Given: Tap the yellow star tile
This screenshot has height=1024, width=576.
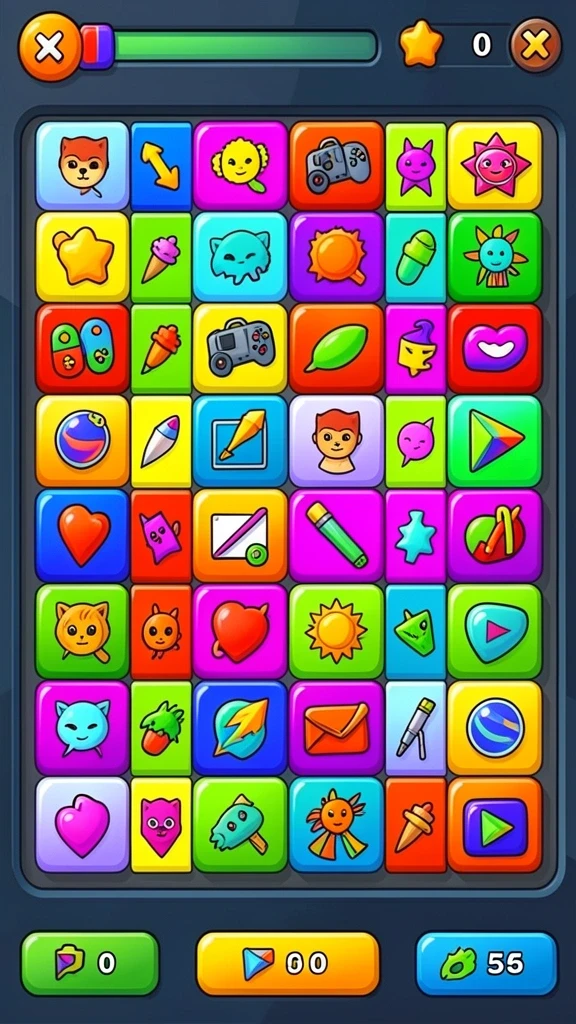Looking at the screenshot, I should [82, 257].
